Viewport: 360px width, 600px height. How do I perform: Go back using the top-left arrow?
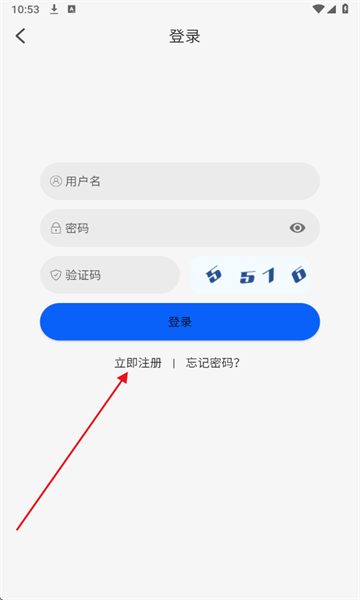(21, 36)
